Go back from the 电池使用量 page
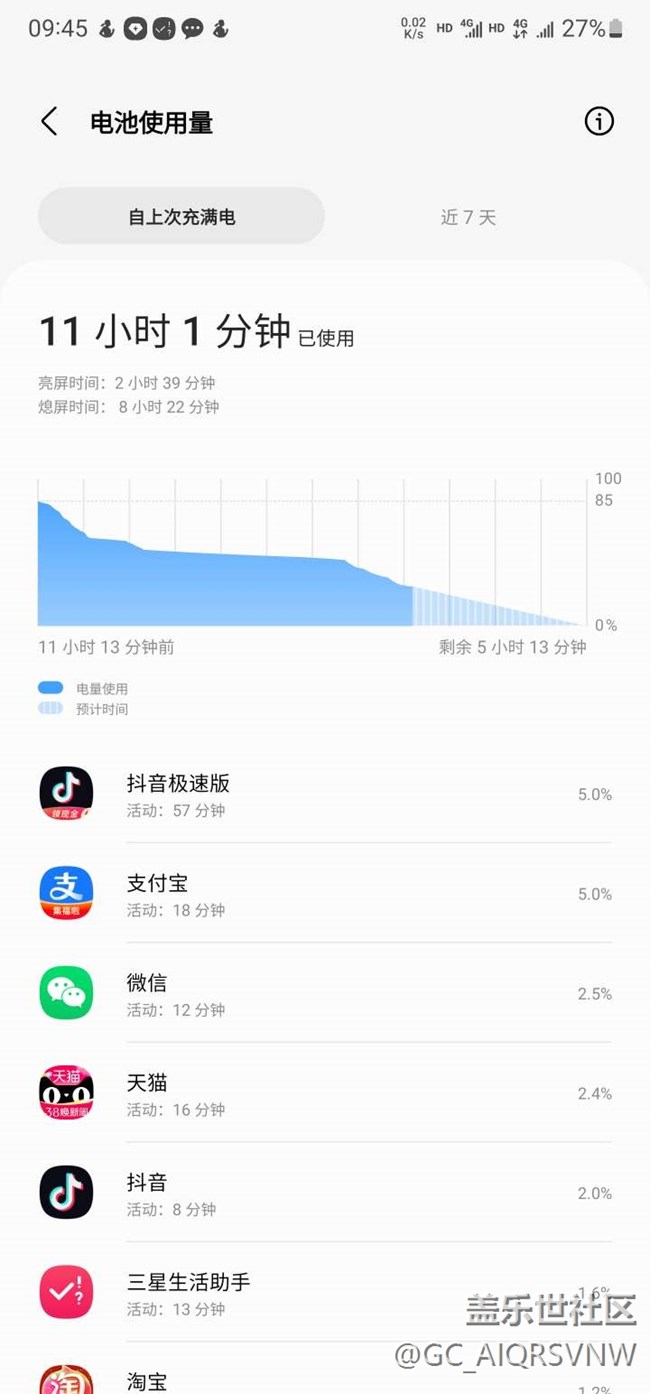The image size is (650, 1394). (48, 122)
